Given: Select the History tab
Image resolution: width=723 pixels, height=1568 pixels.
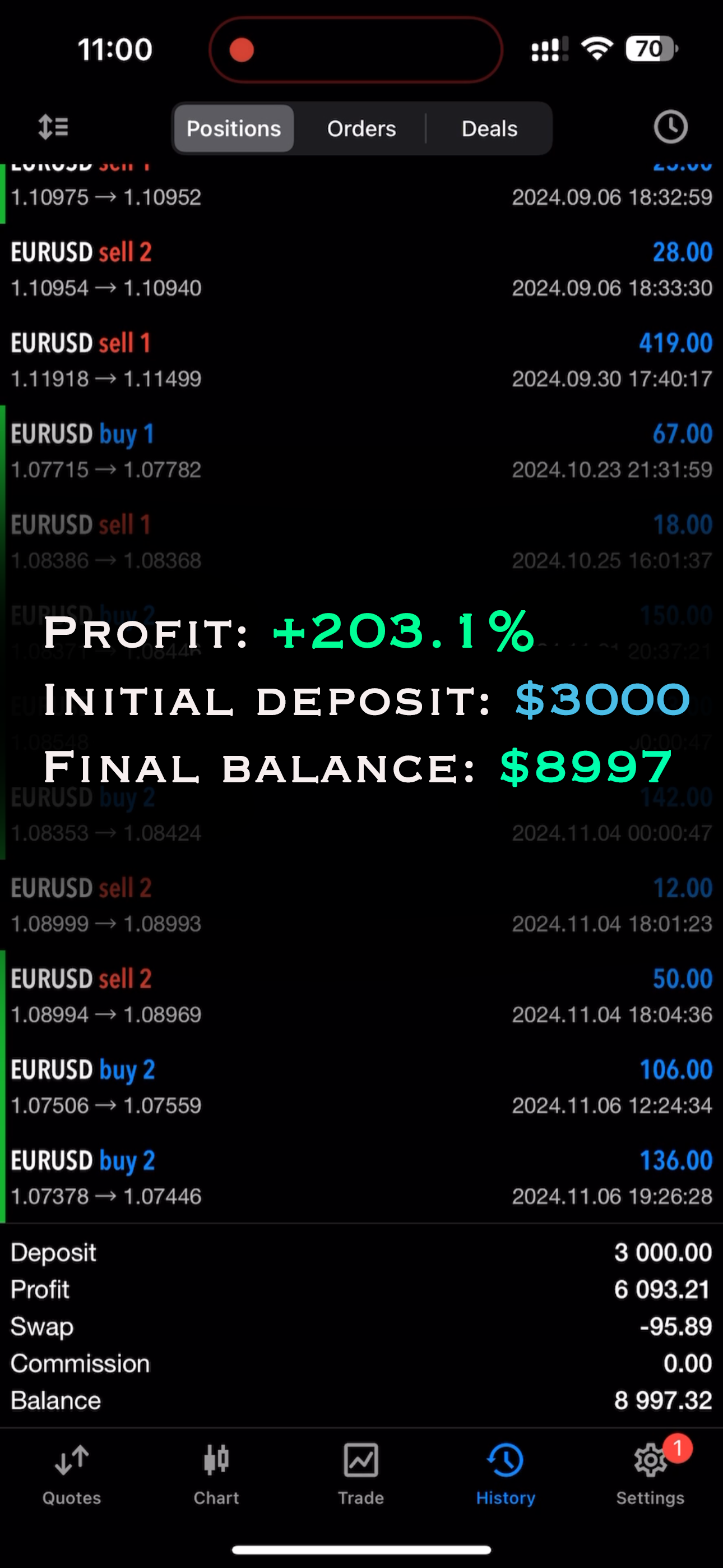Looking at the screenshot, I should [506, 1474].
